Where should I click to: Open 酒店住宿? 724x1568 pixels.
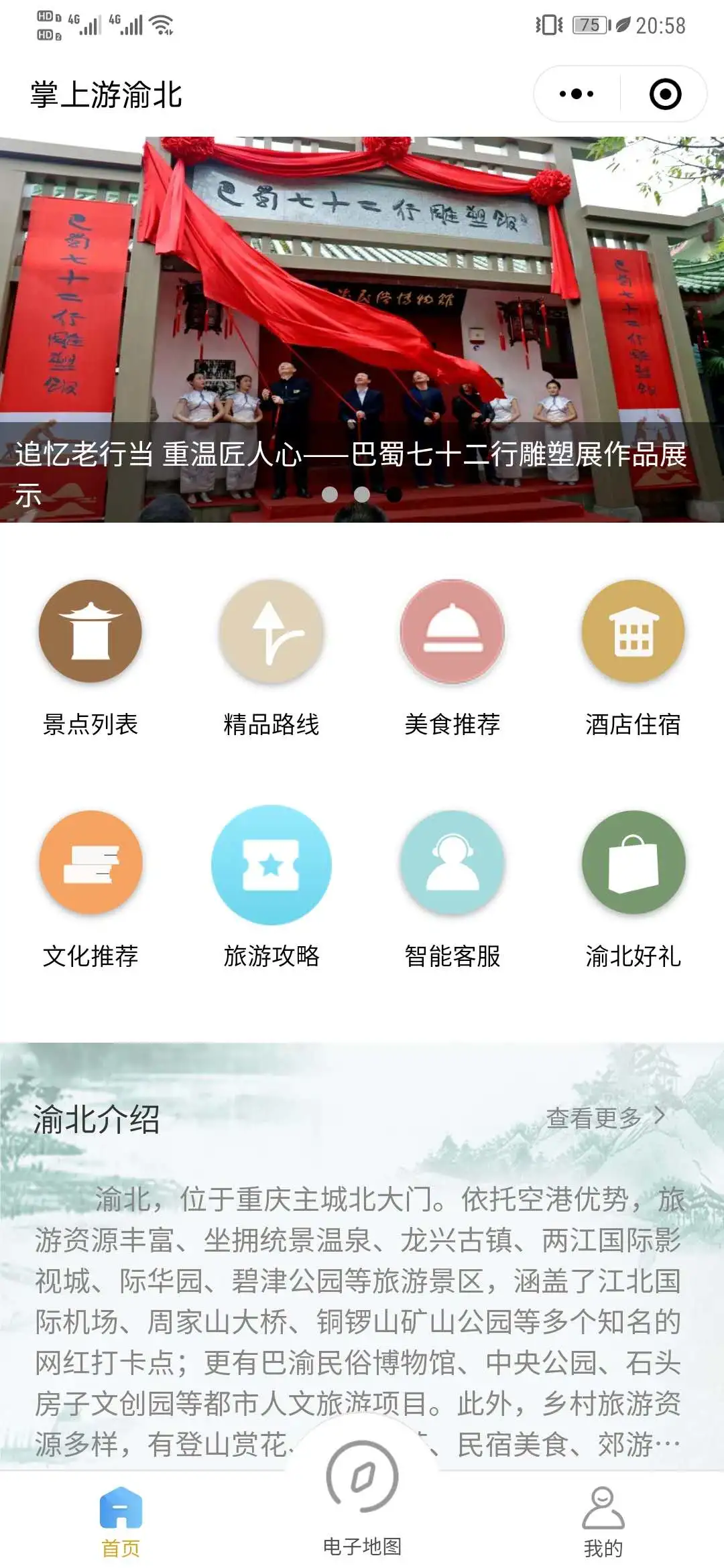633,658
